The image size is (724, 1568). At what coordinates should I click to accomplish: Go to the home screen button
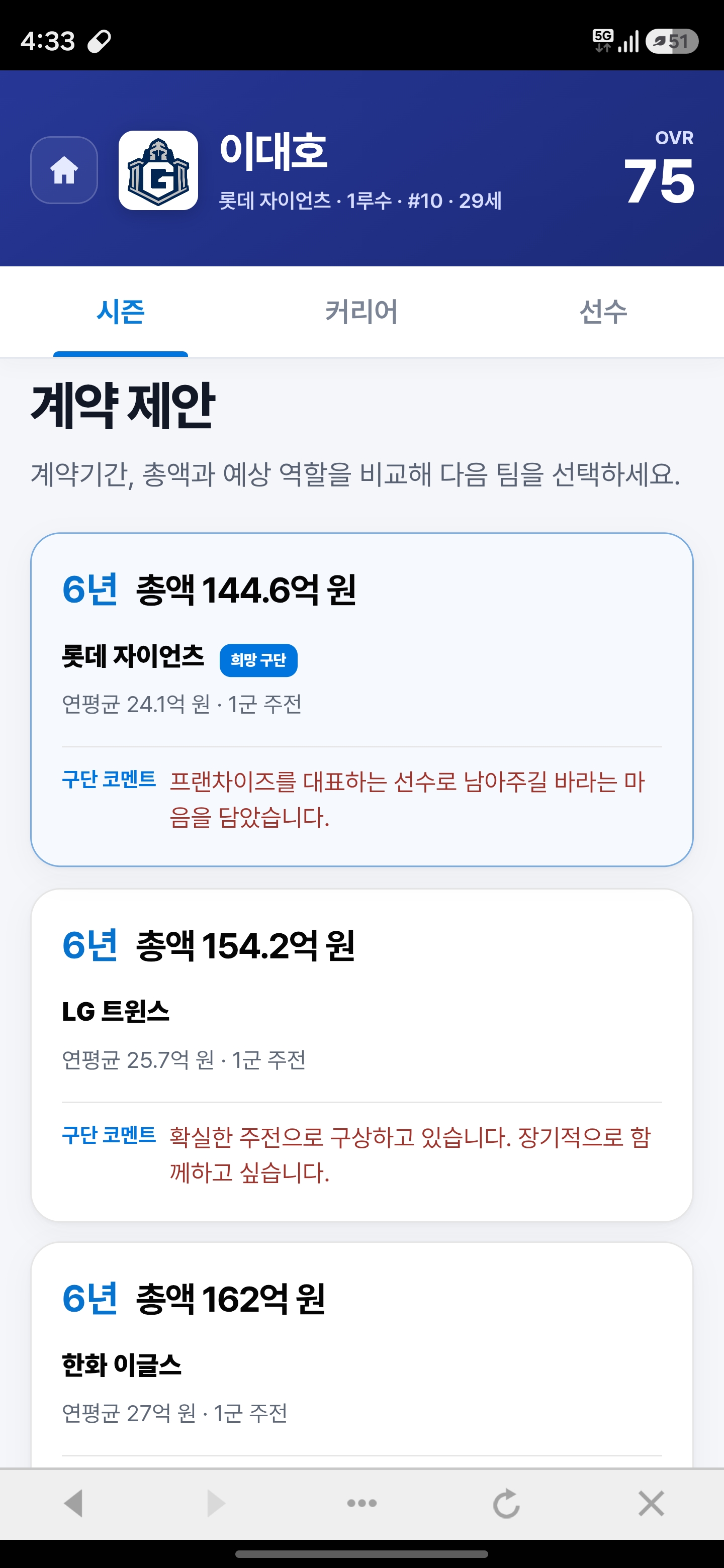coord(64,170)
